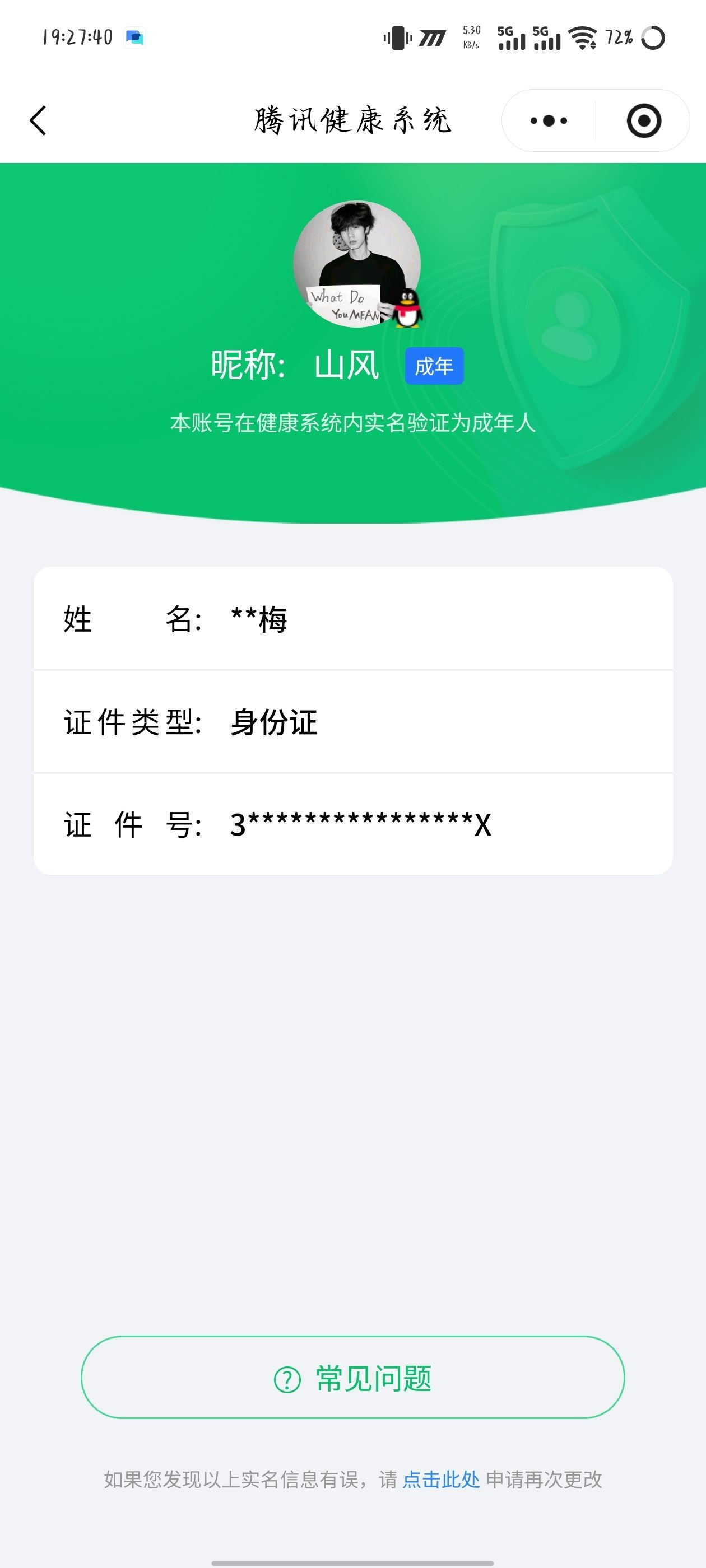Tap the battery level indicator showing 72%
This screenshot has width=706, height=1568.
click(617, 38)
